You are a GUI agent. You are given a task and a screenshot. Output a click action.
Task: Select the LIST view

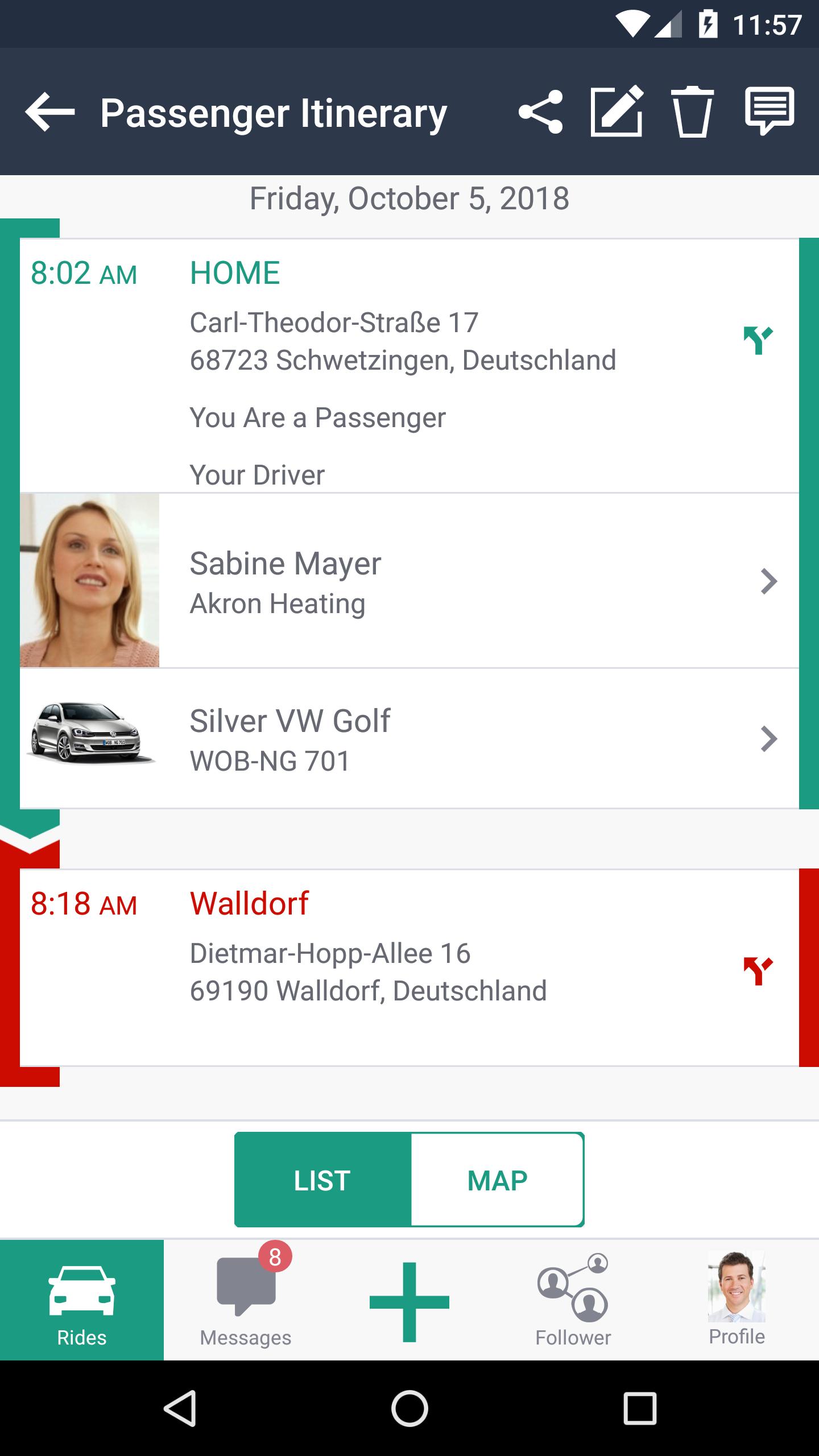(x=322, y=1181)
